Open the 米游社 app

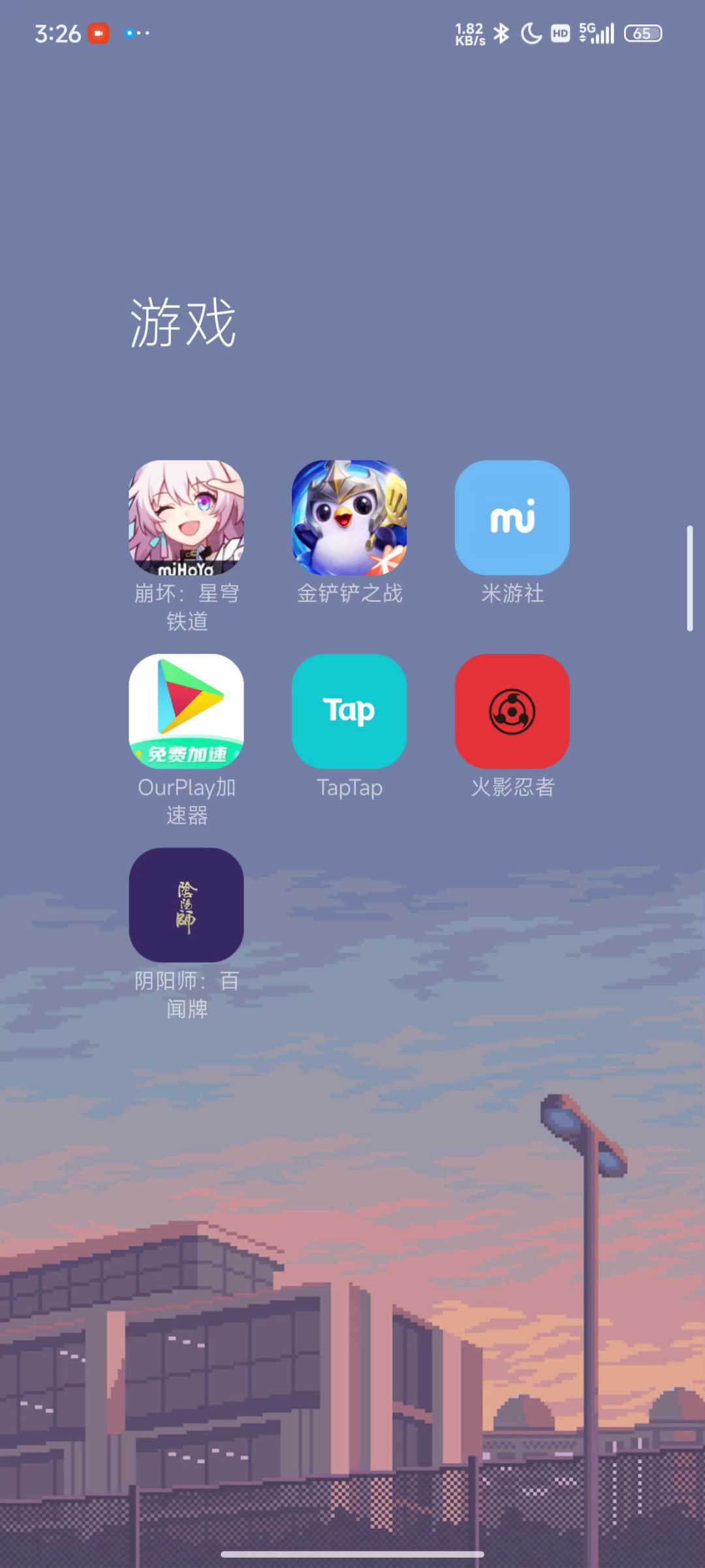click(x=512, y=518)
